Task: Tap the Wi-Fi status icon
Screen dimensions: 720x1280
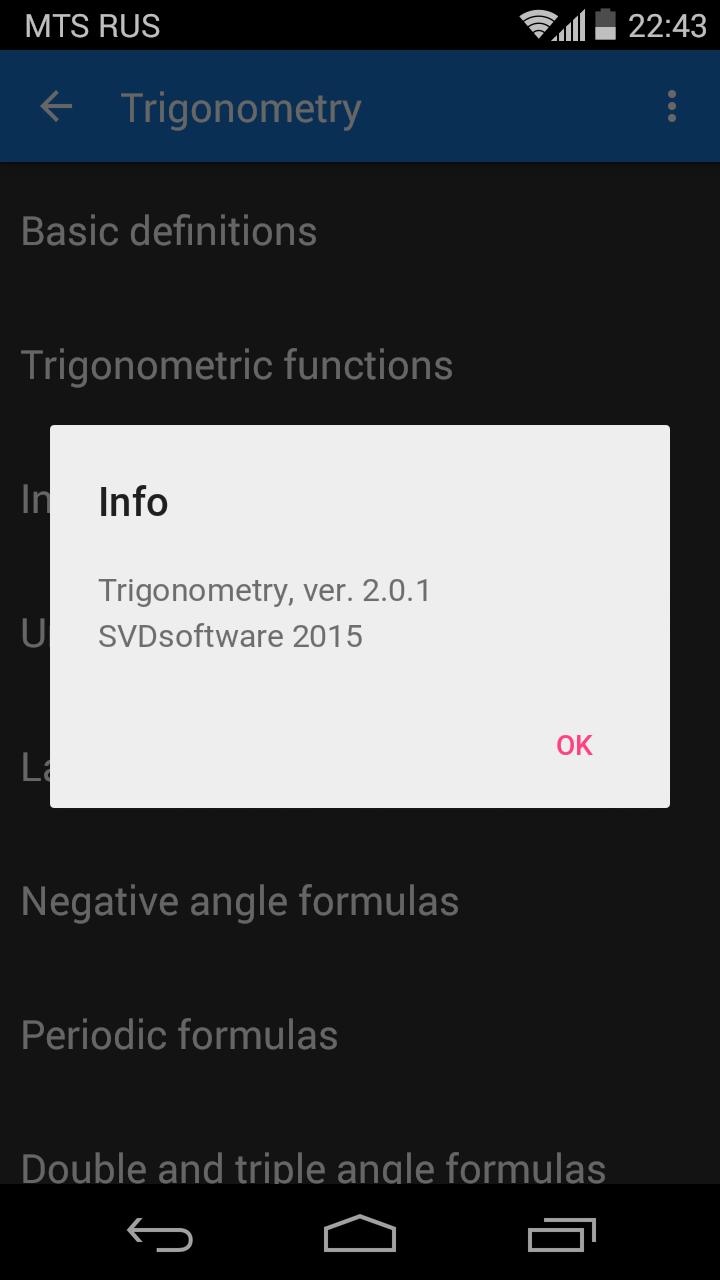Action: (x=536, y=25)
